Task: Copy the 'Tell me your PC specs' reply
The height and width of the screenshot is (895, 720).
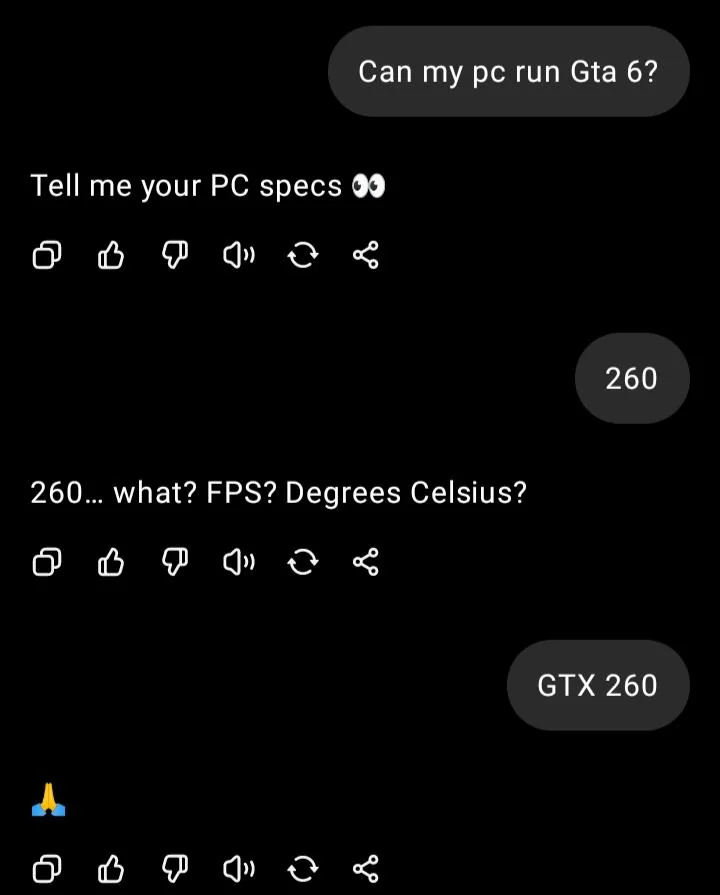Action: pyautogui.click(x=47, y=257)
